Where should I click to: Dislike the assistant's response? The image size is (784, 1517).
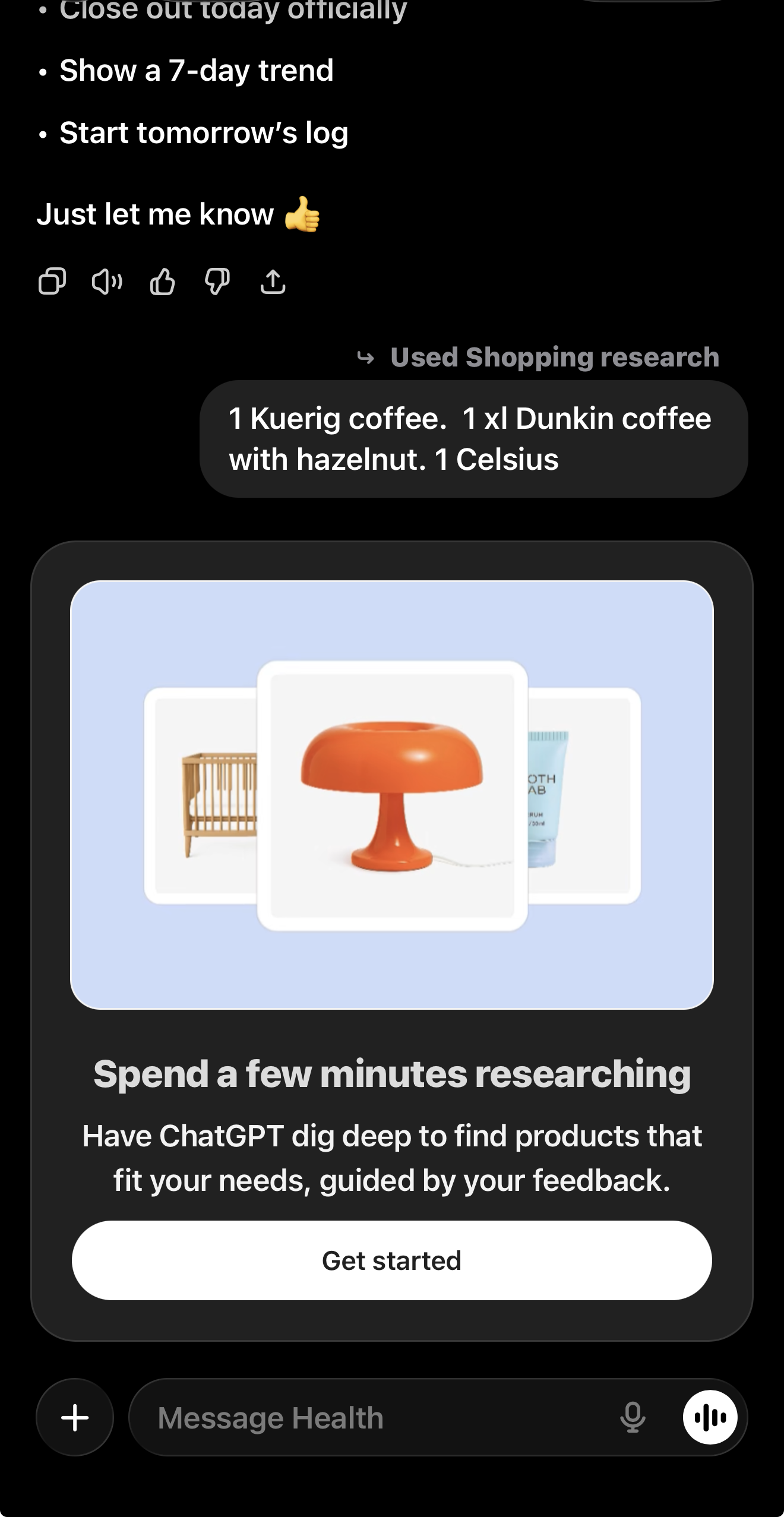(217, 282)
